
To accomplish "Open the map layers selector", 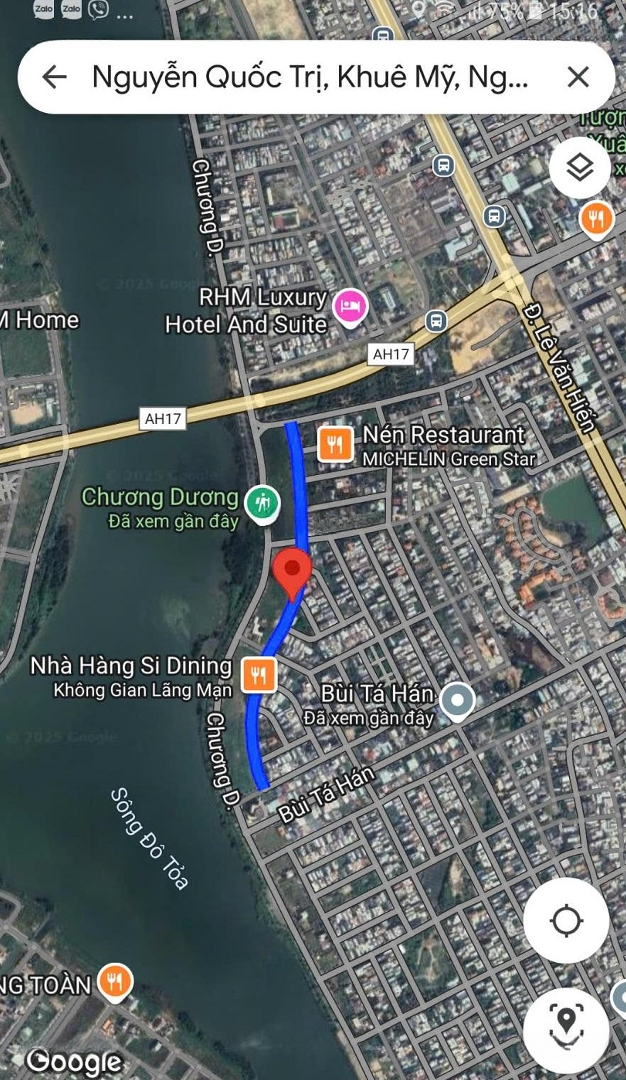I will coord(580,167).
